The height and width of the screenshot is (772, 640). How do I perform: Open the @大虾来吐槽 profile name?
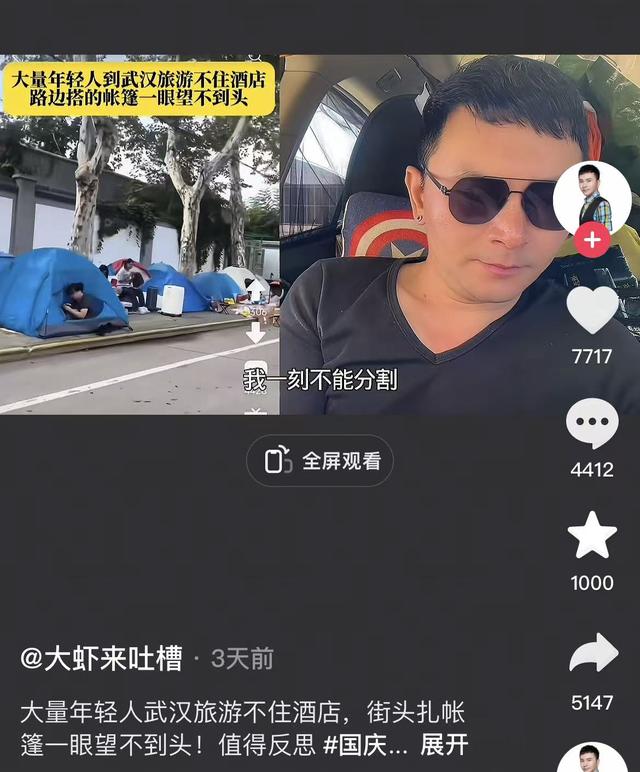(101, 658)
